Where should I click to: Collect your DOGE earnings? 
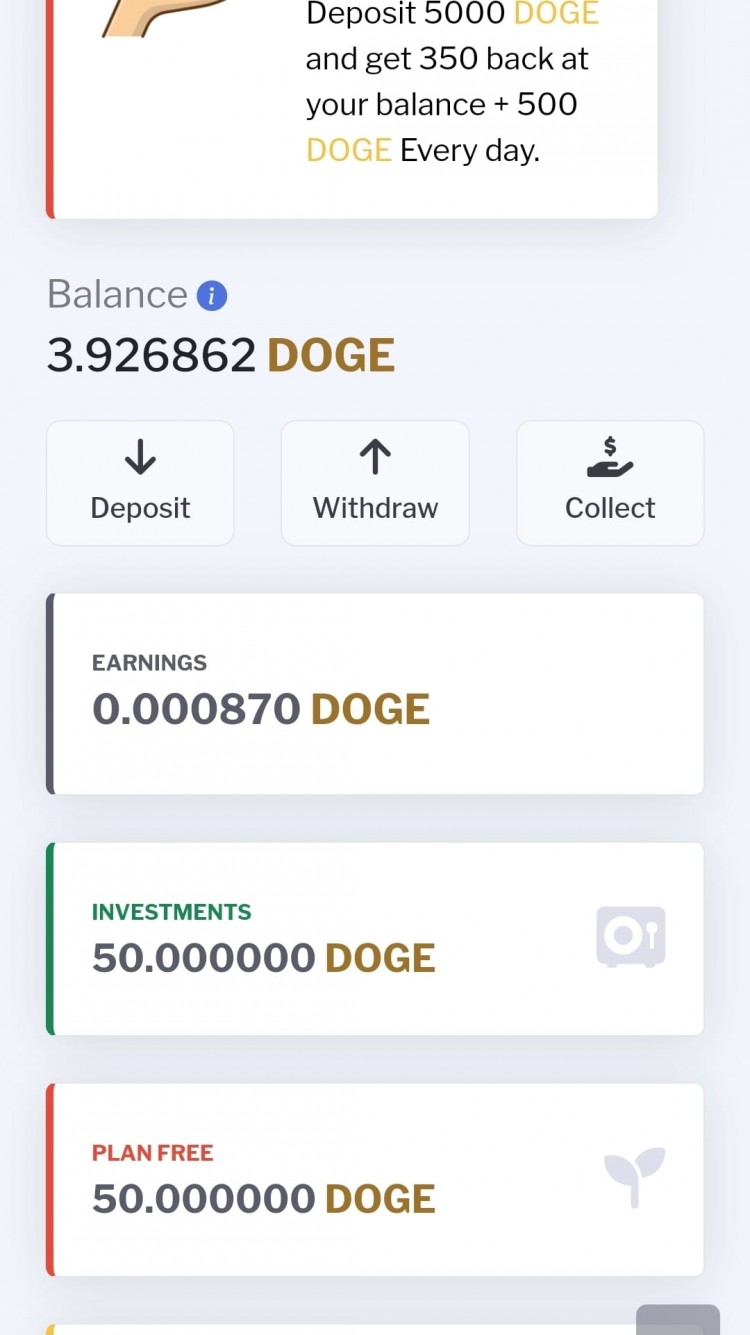tap(610, 483)
